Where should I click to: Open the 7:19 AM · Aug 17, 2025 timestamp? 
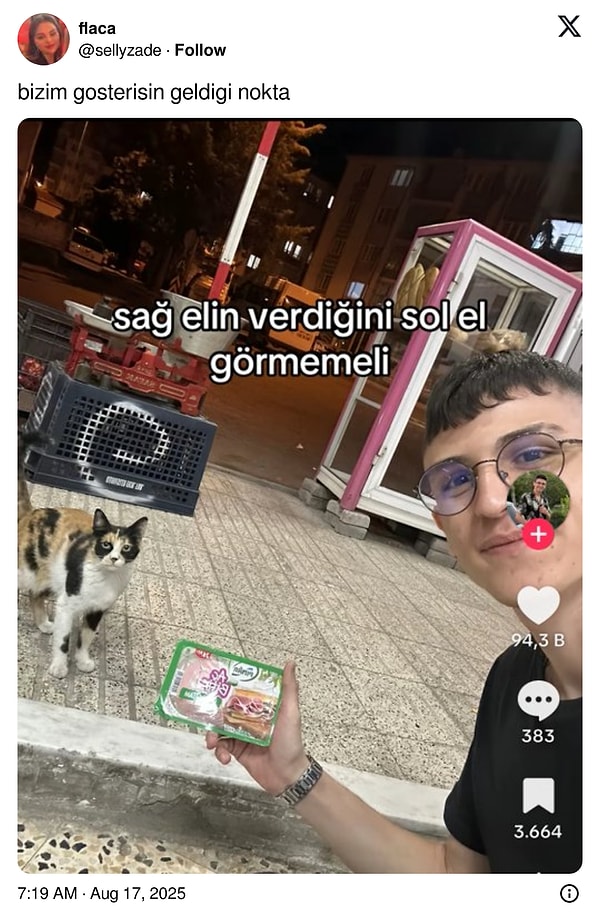click(x=101, y=893)
